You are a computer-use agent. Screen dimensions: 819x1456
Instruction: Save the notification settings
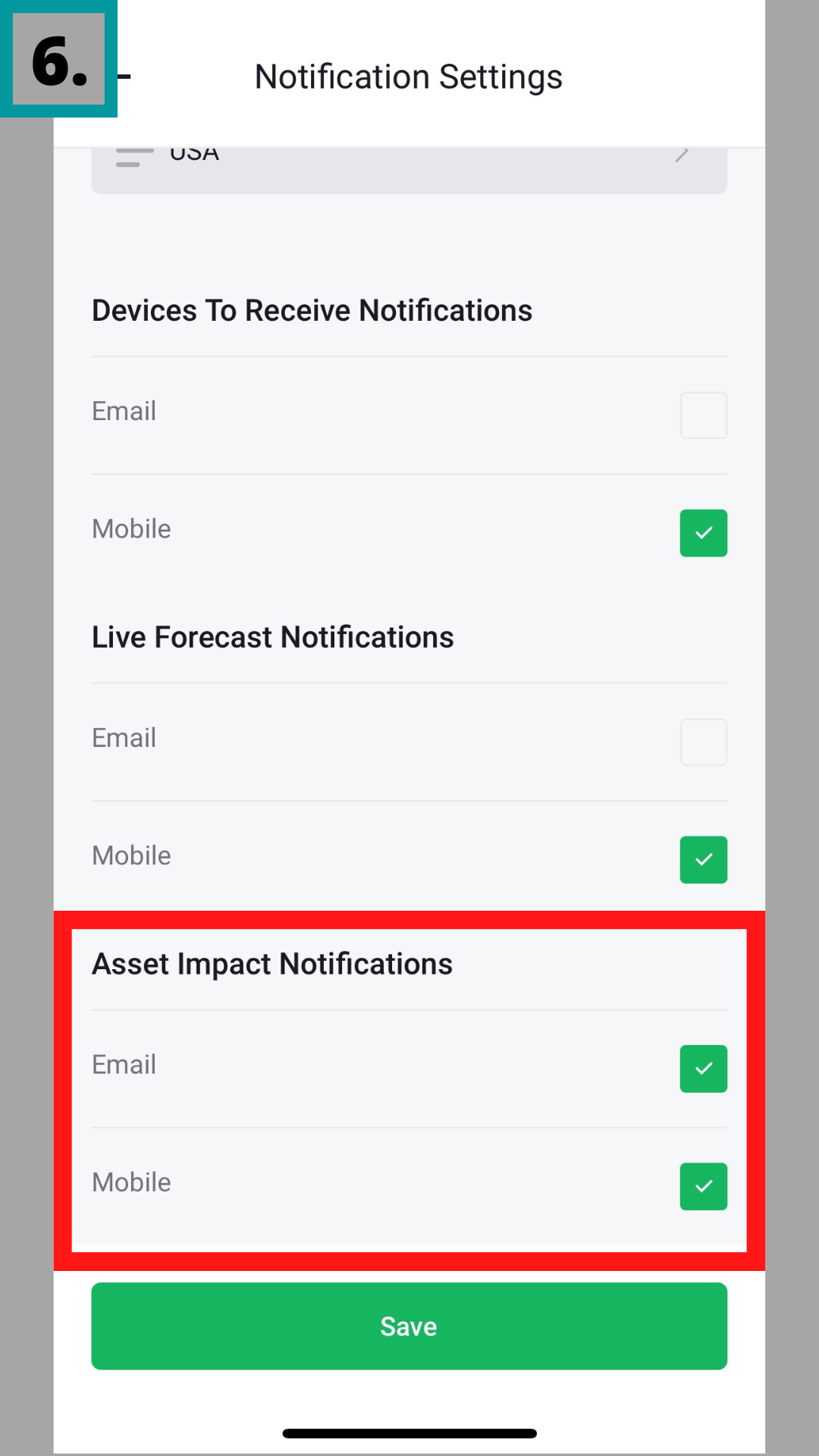(409, 1326)
